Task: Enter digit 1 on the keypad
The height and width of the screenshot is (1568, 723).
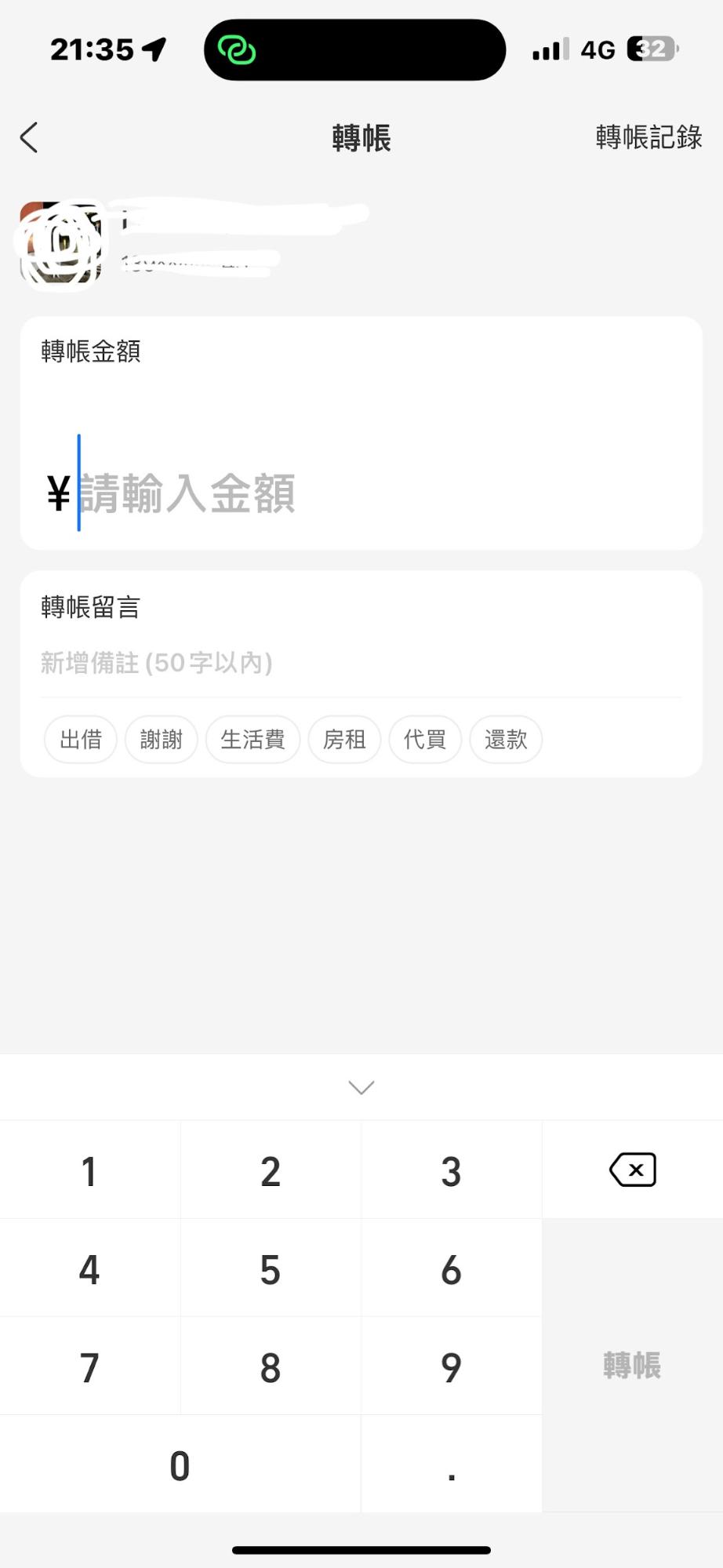Action: point(89,1171)
